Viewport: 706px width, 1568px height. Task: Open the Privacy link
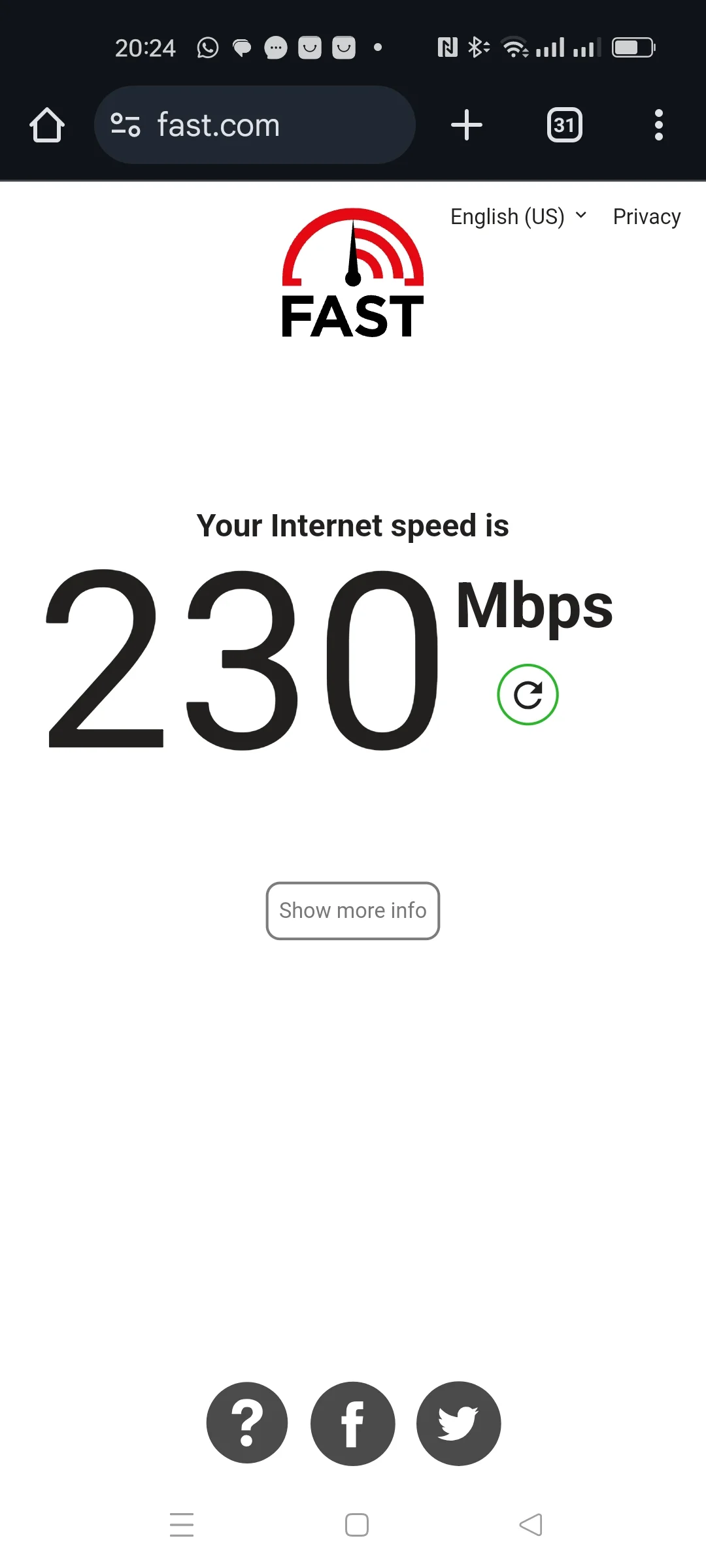tap(647, 216)
